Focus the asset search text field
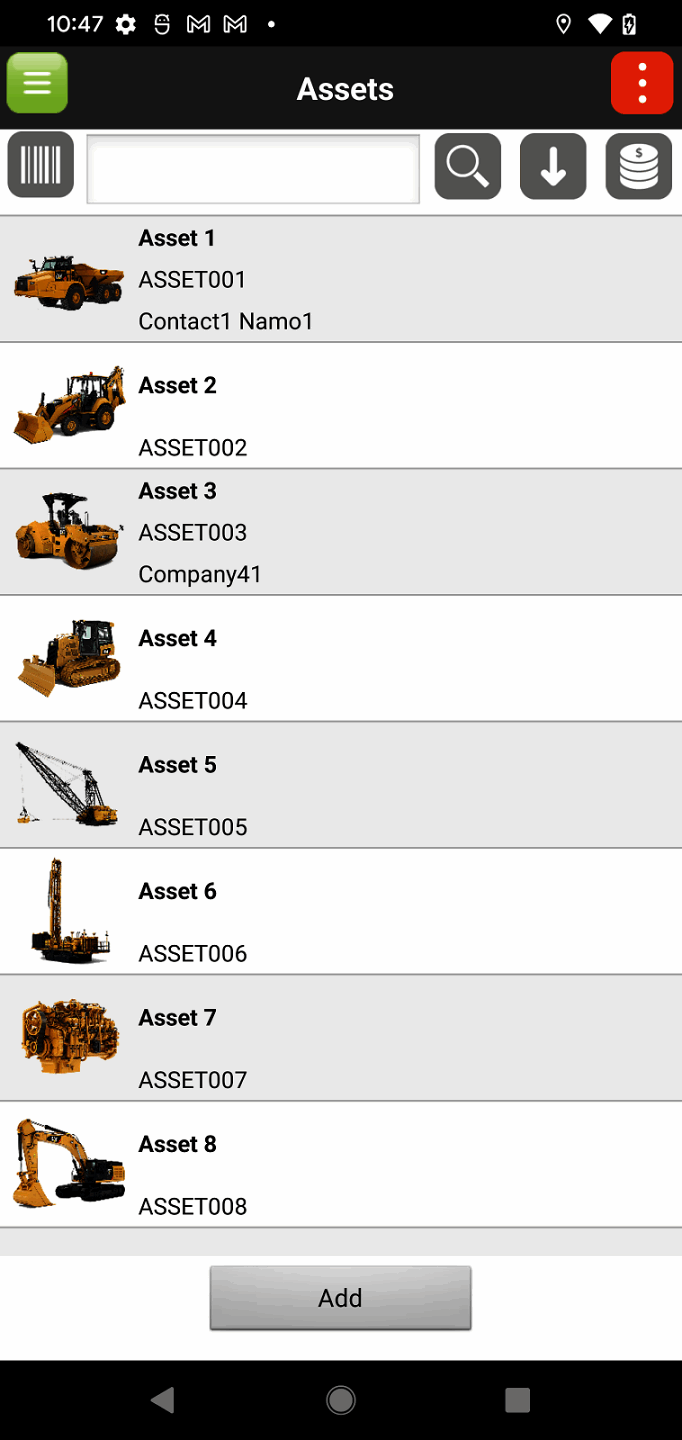This screenshot has width=682, height=1440. pos(253,169)
